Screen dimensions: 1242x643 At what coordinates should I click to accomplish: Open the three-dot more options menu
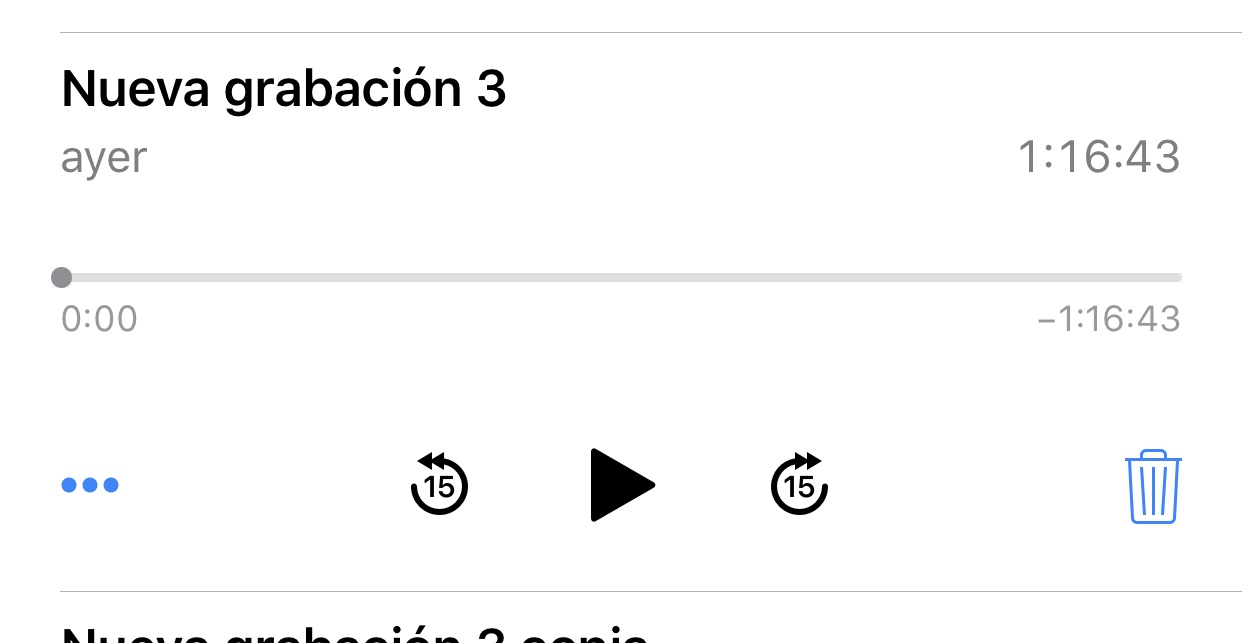[90, 485]
